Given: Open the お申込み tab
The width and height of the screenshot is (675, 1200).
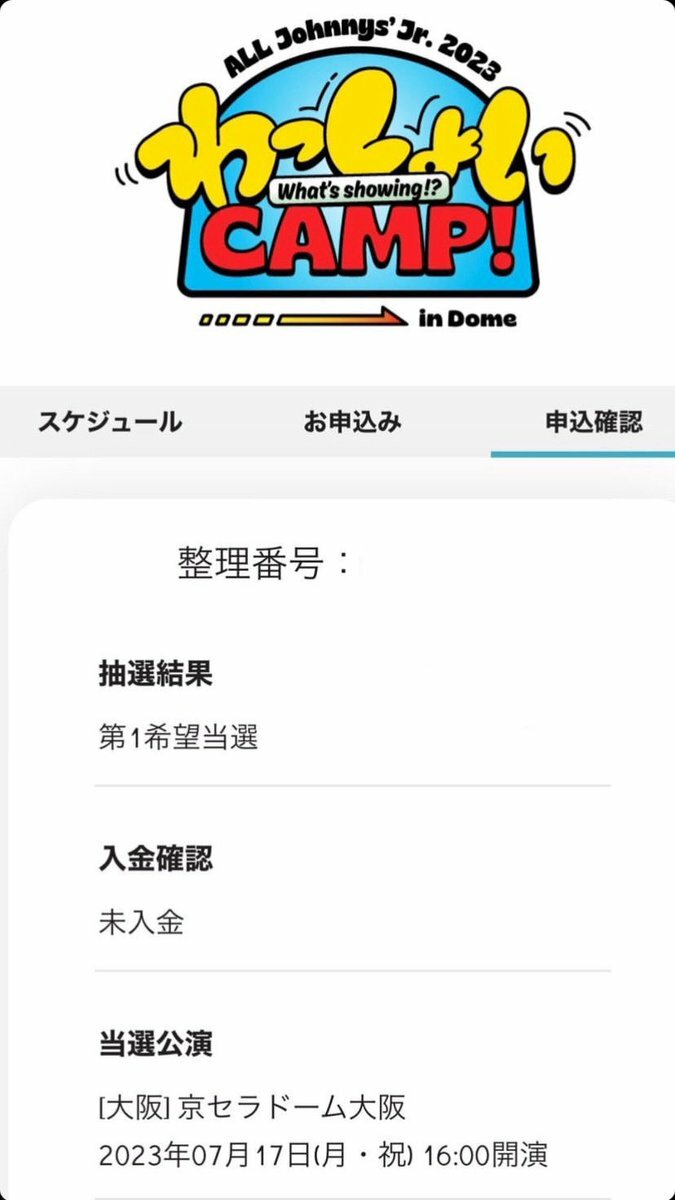Looking at the screenshot, I should click(352, 422).
